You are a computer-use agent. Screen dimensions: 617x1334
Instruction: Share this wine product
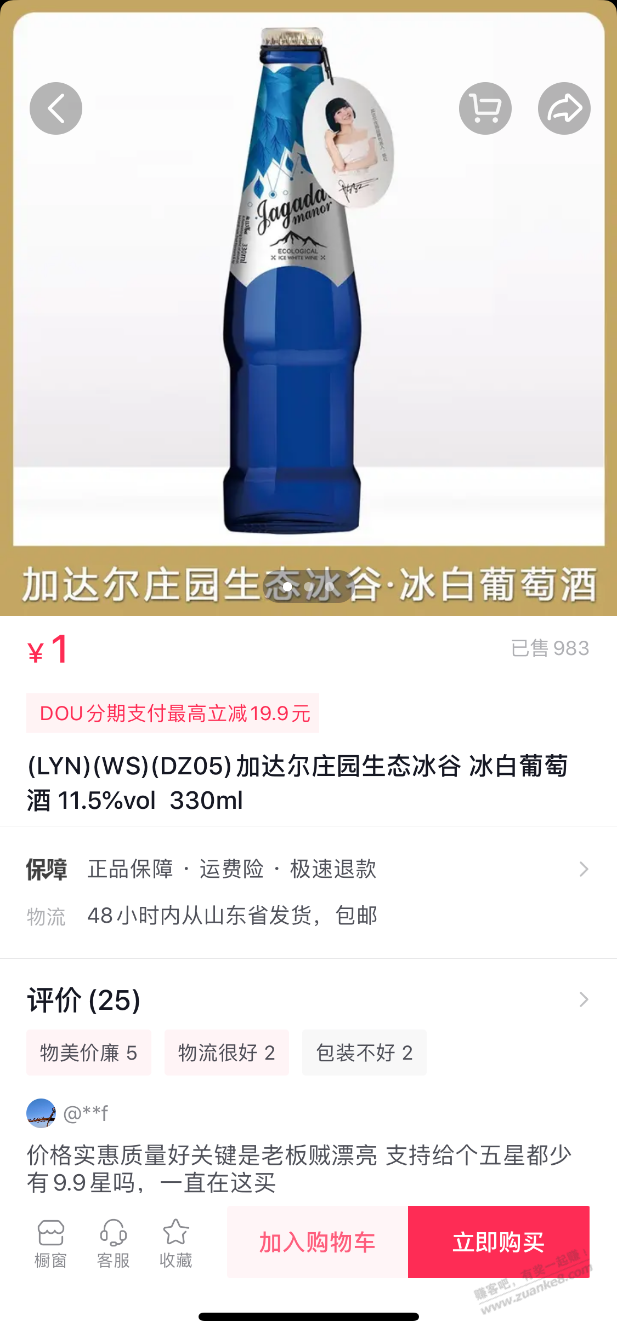564,108
